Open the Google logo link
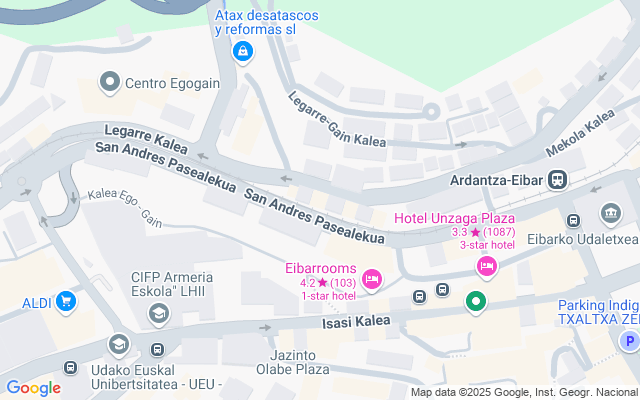The image size is (640, 400). pos(34,388)
